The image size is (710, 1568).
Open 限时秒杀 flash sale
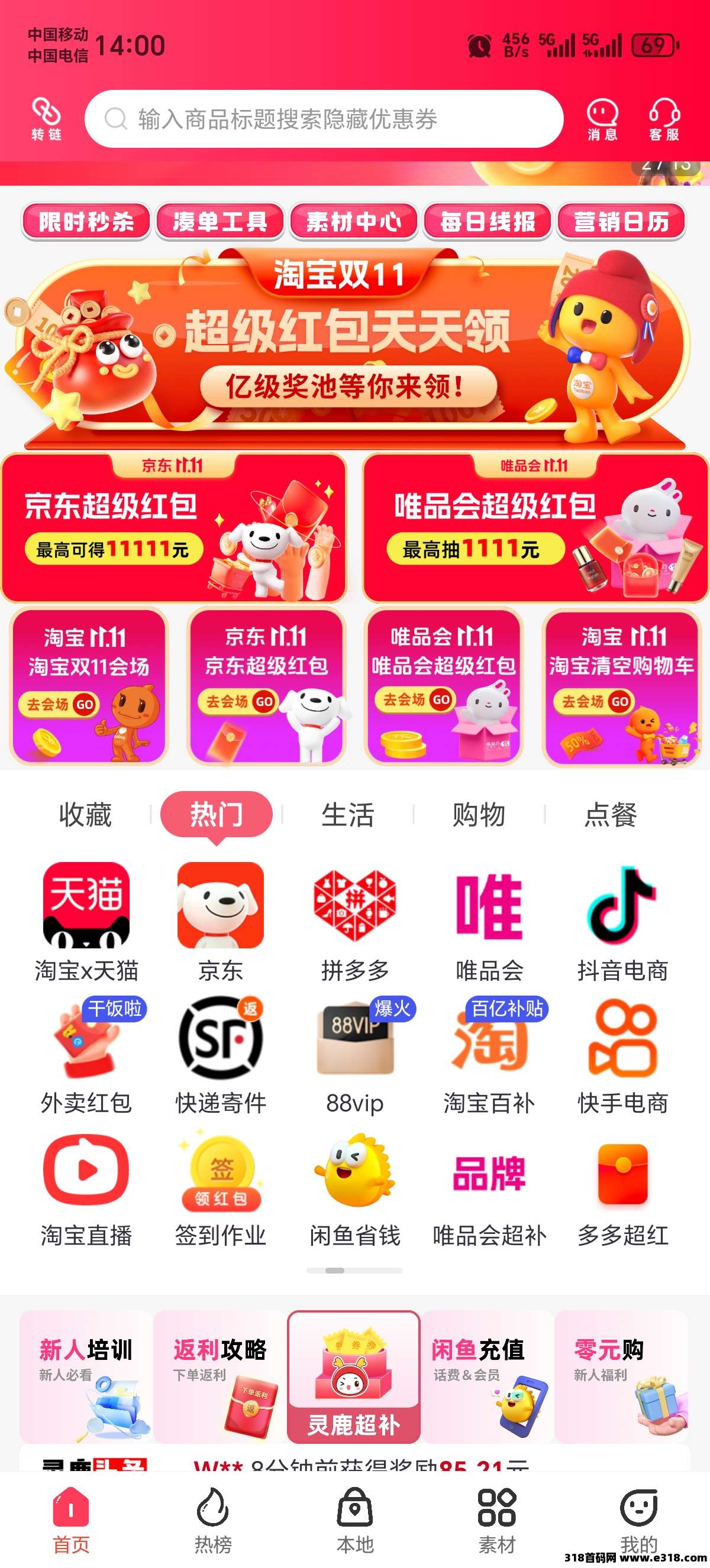coord(86,222)
